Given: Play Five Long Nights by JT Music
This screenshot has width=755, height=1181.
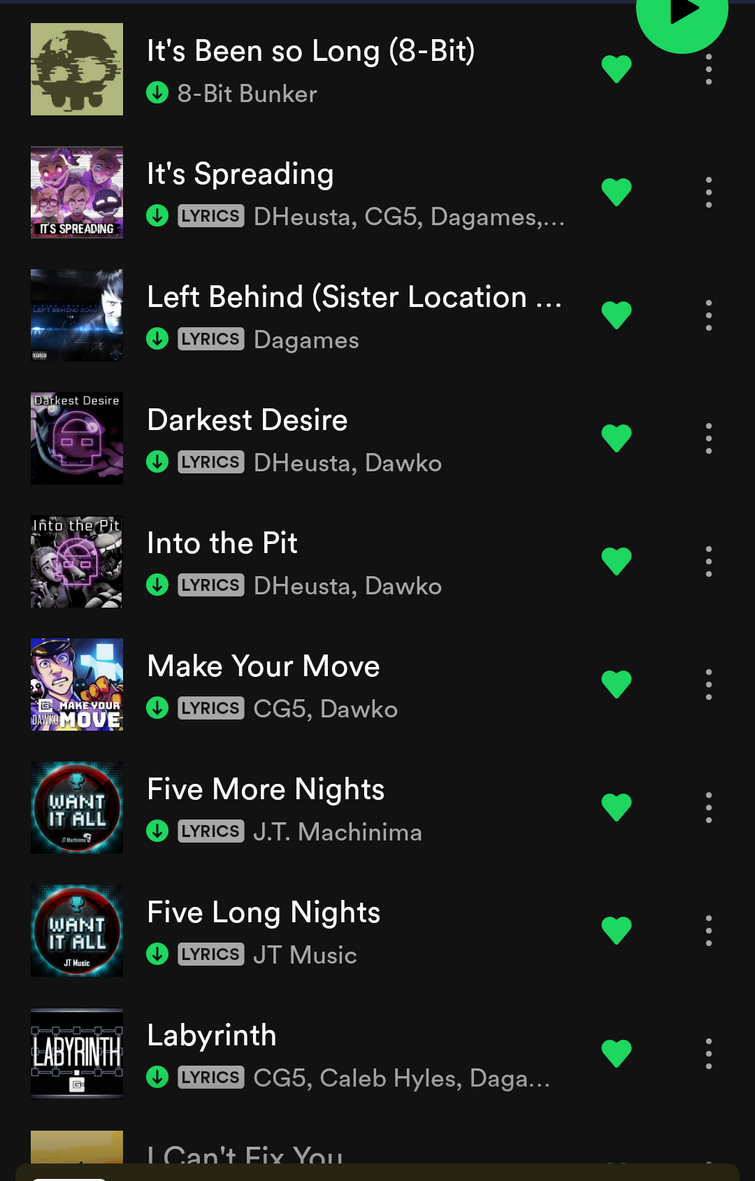Looking at the screenshot, I should (x=263, y=913).
